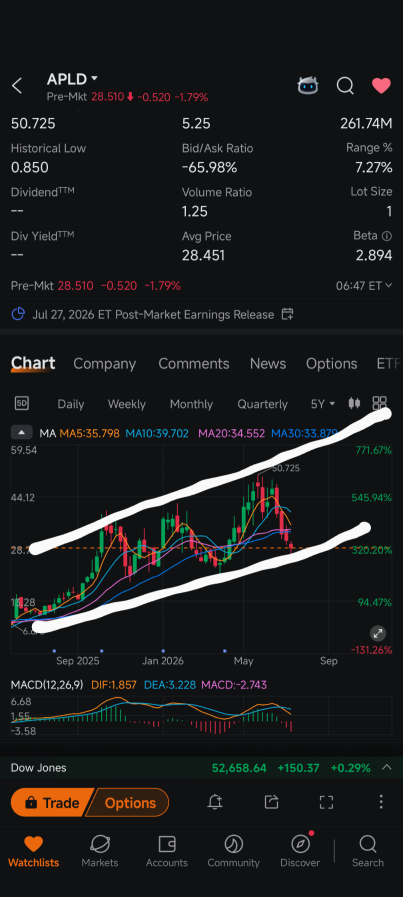Select the Daily chart interval
The image size is (403, 897).
point(71,404)
